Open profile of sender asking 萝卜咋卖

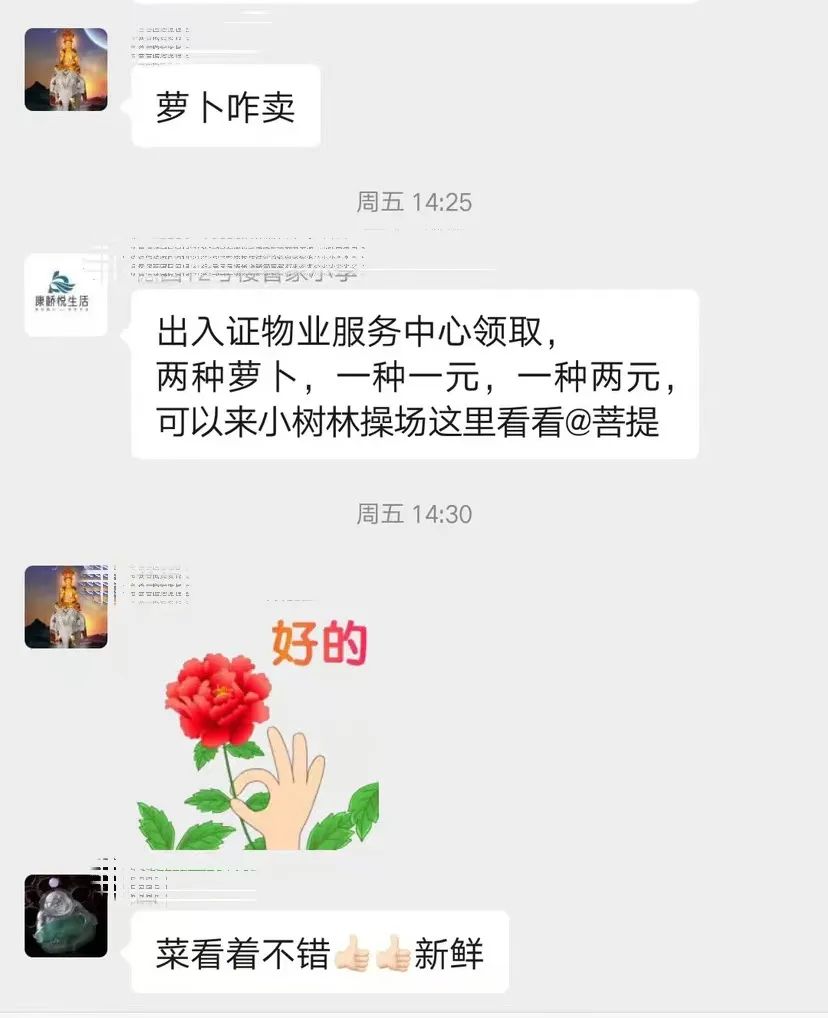coord(66,69)
